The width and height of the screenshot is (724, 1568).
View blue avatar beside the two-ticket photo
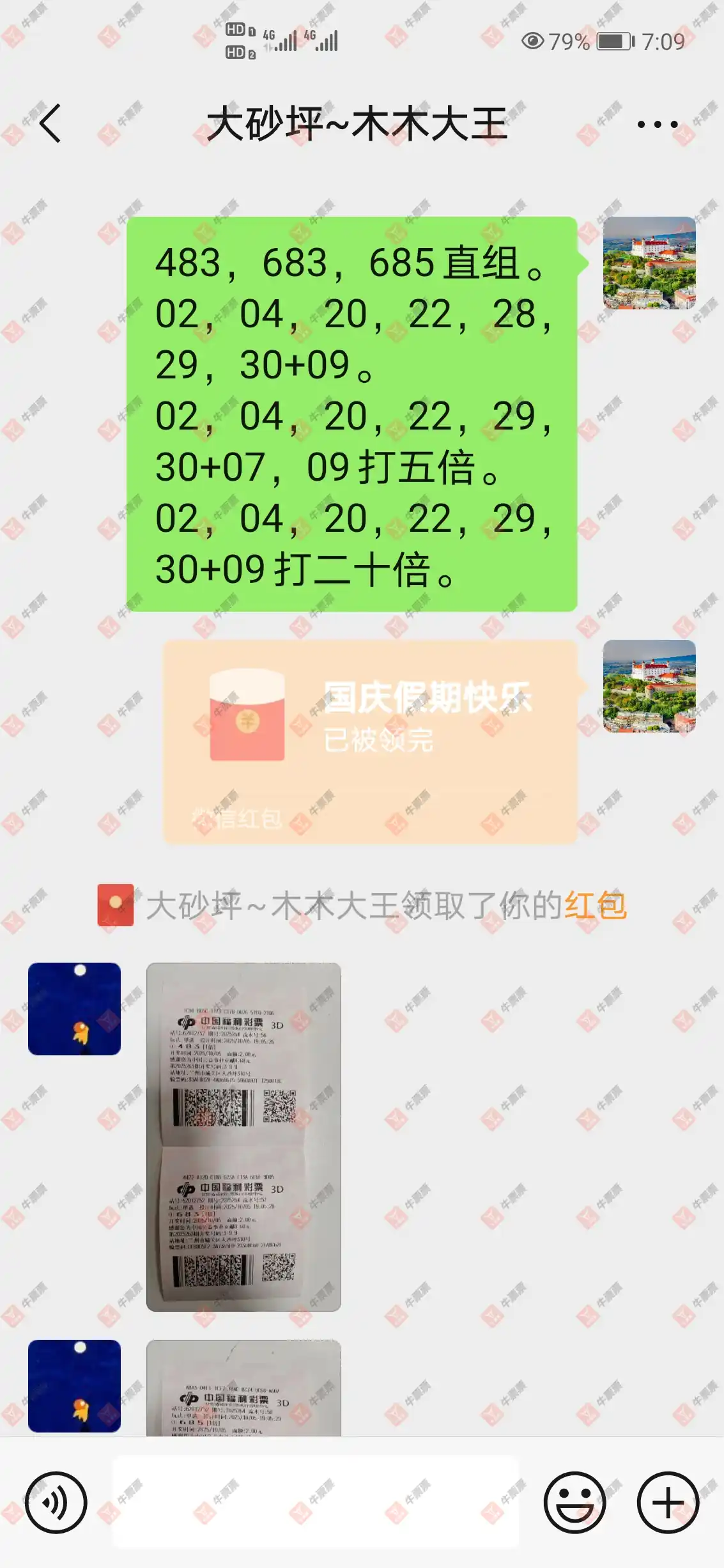coord(74,1009)
